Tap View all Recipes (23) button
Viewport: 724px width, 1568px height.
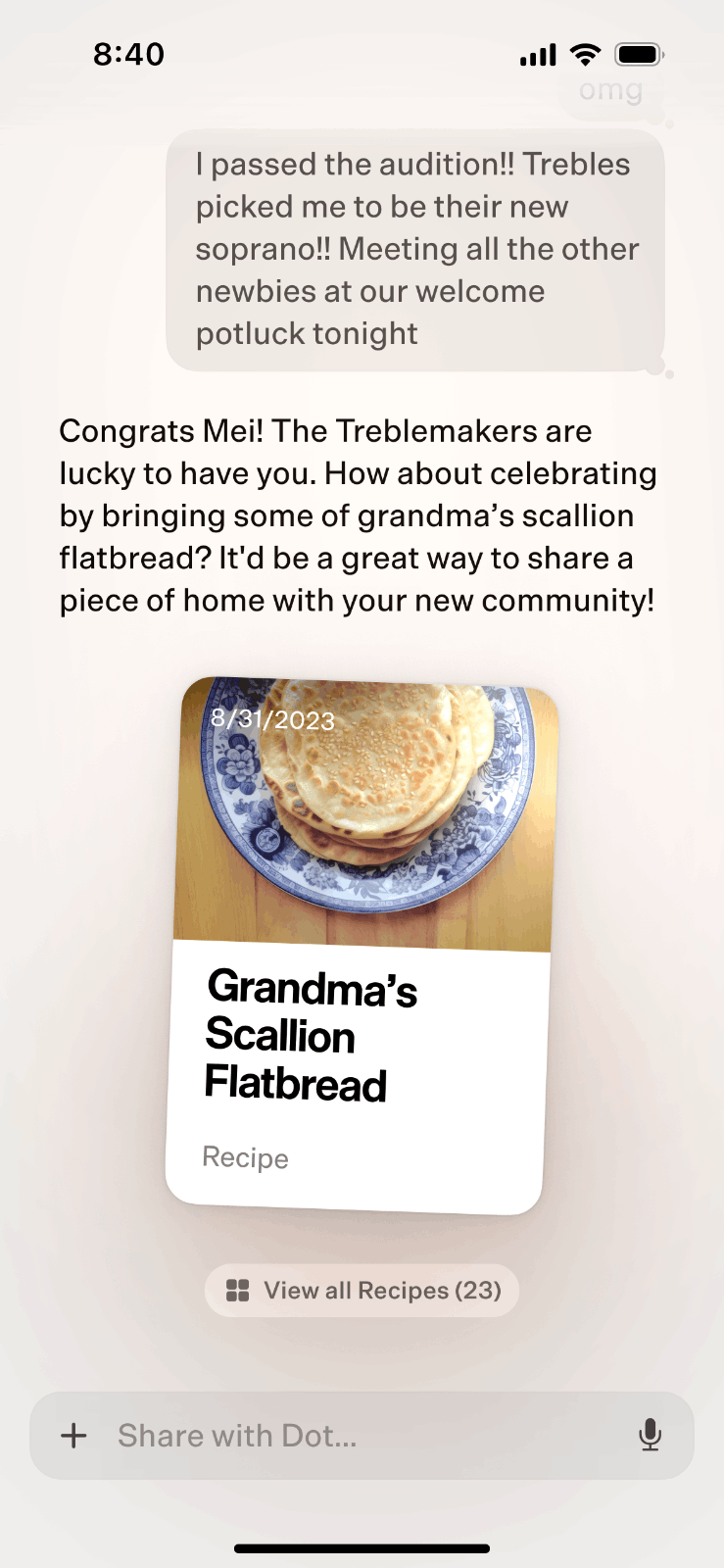coord(362,1291)
